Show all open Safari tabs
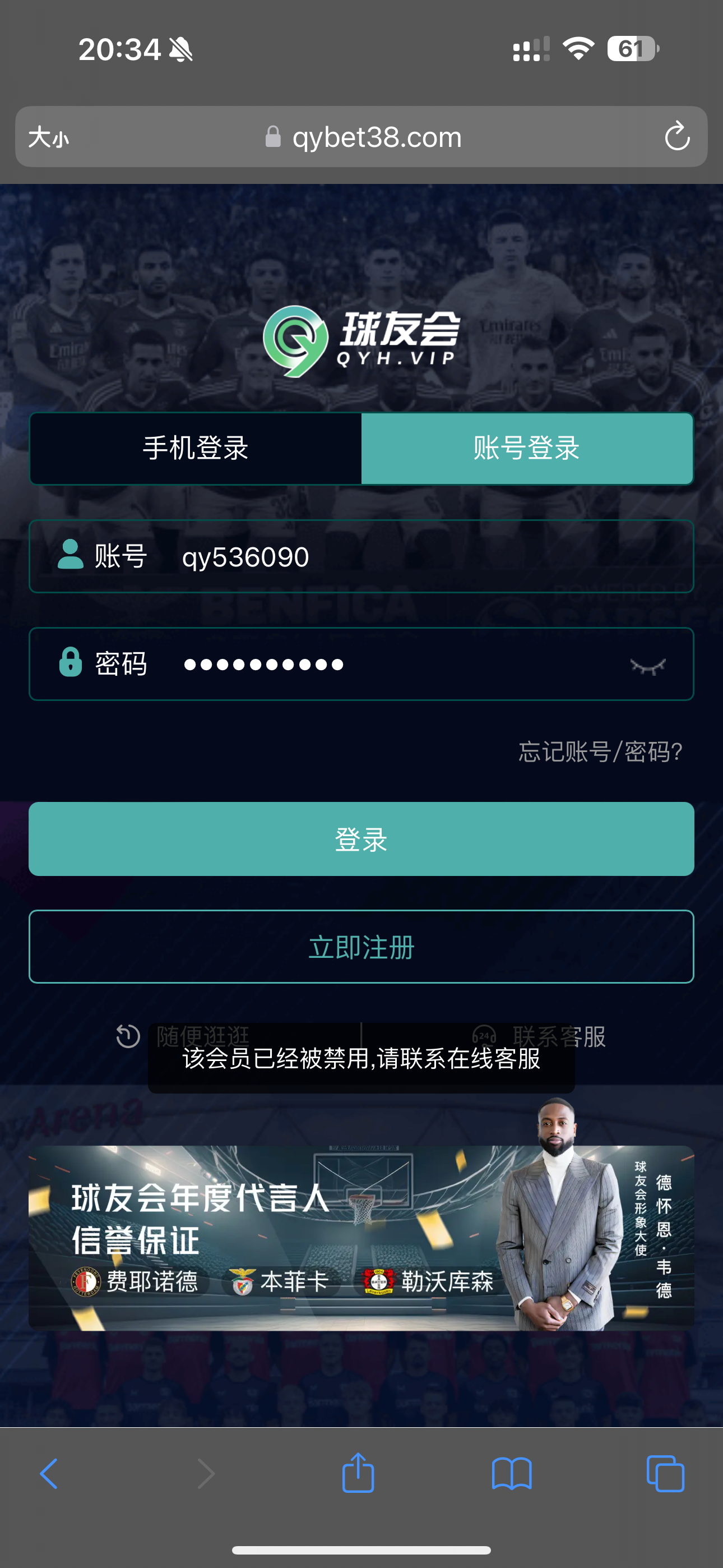Viewport: 723px width, 1568px height. click(665, 1474)
